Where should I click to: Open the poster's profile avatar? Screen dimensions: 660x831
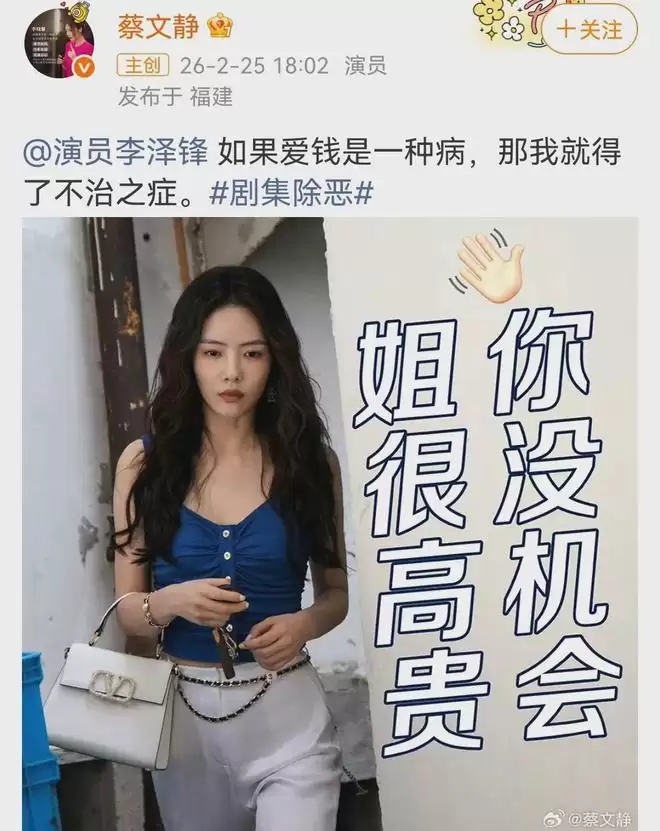[60, 42]
